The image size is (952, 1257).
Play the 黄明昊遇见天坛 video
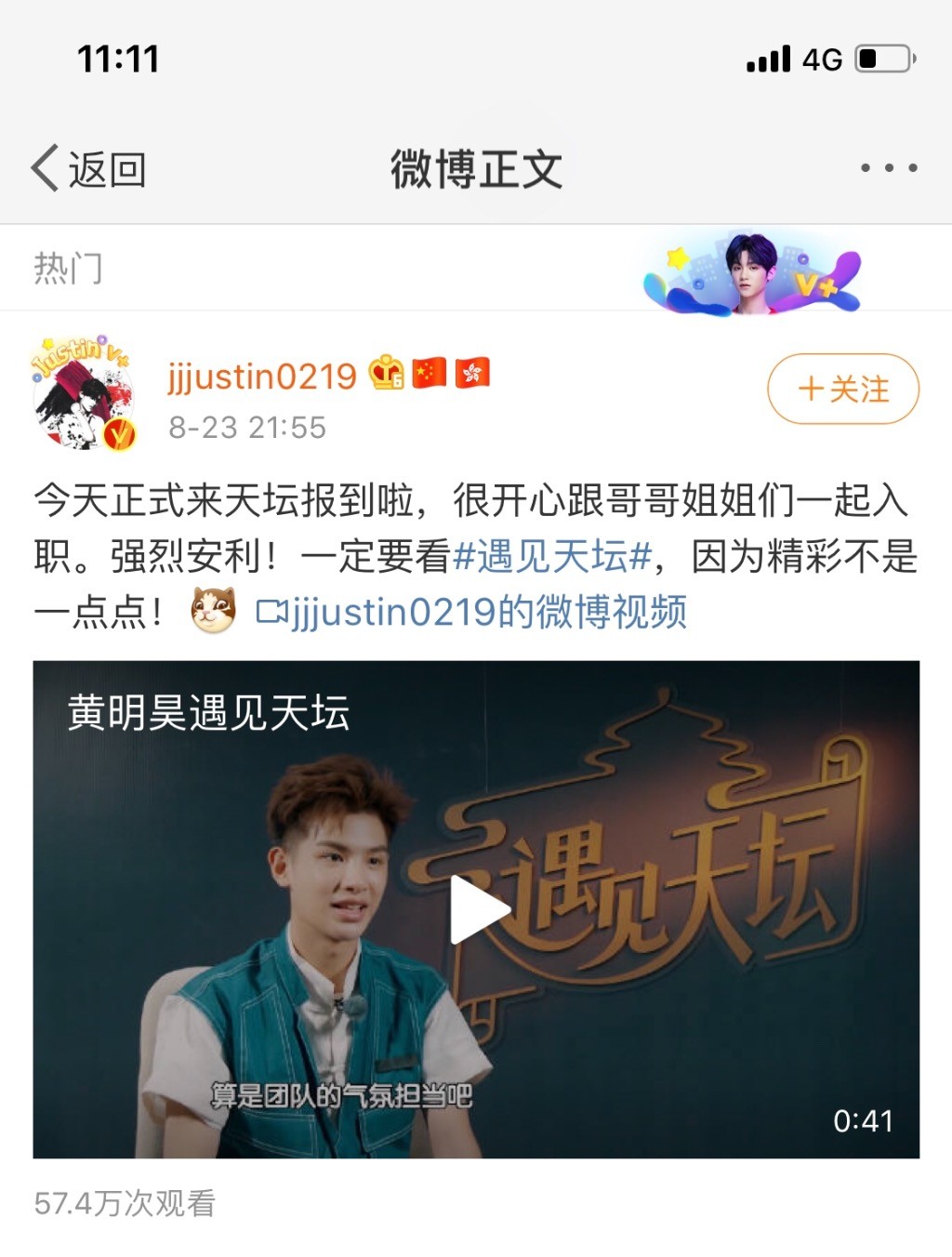[x=477, y=909]
